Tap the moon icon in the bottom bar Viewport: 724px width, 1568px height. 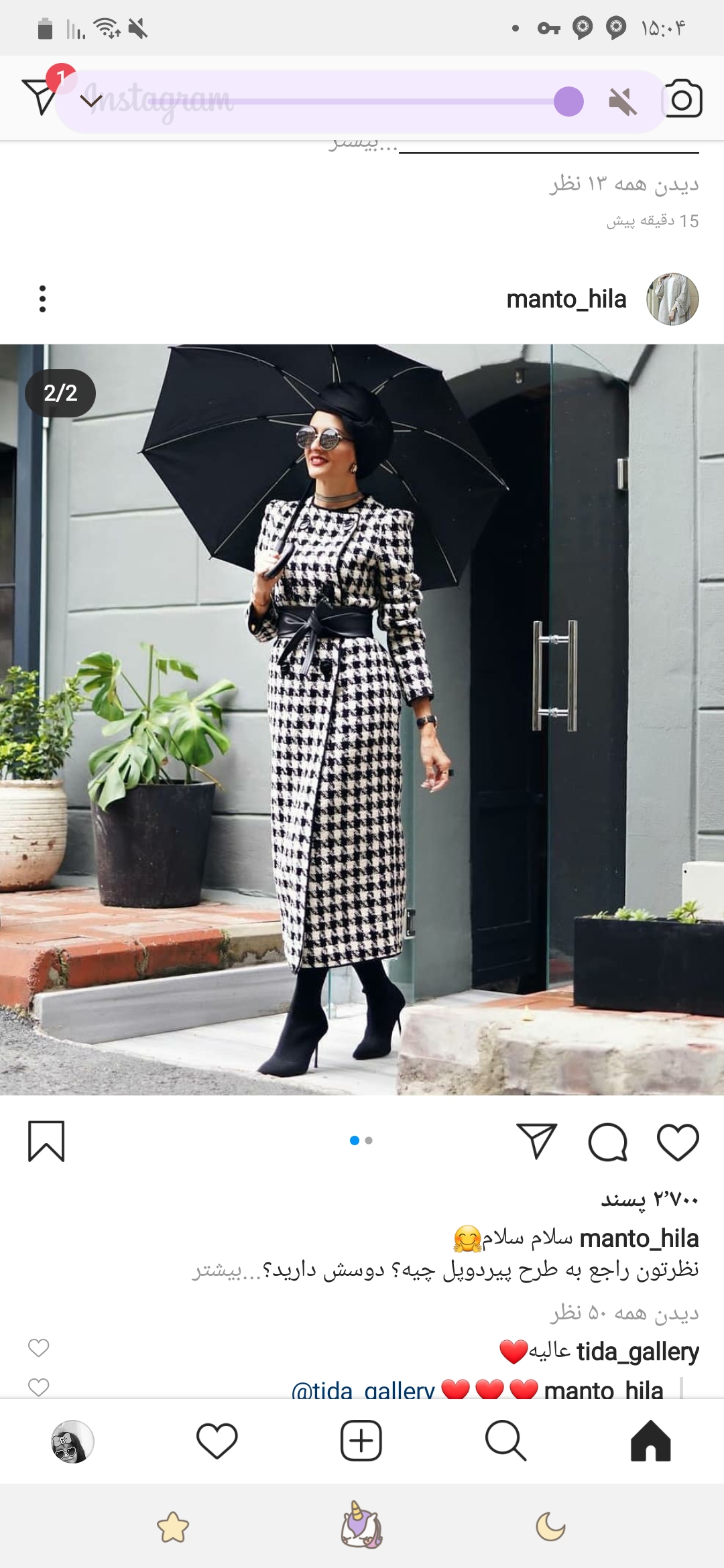click(x=550, y=1527)
